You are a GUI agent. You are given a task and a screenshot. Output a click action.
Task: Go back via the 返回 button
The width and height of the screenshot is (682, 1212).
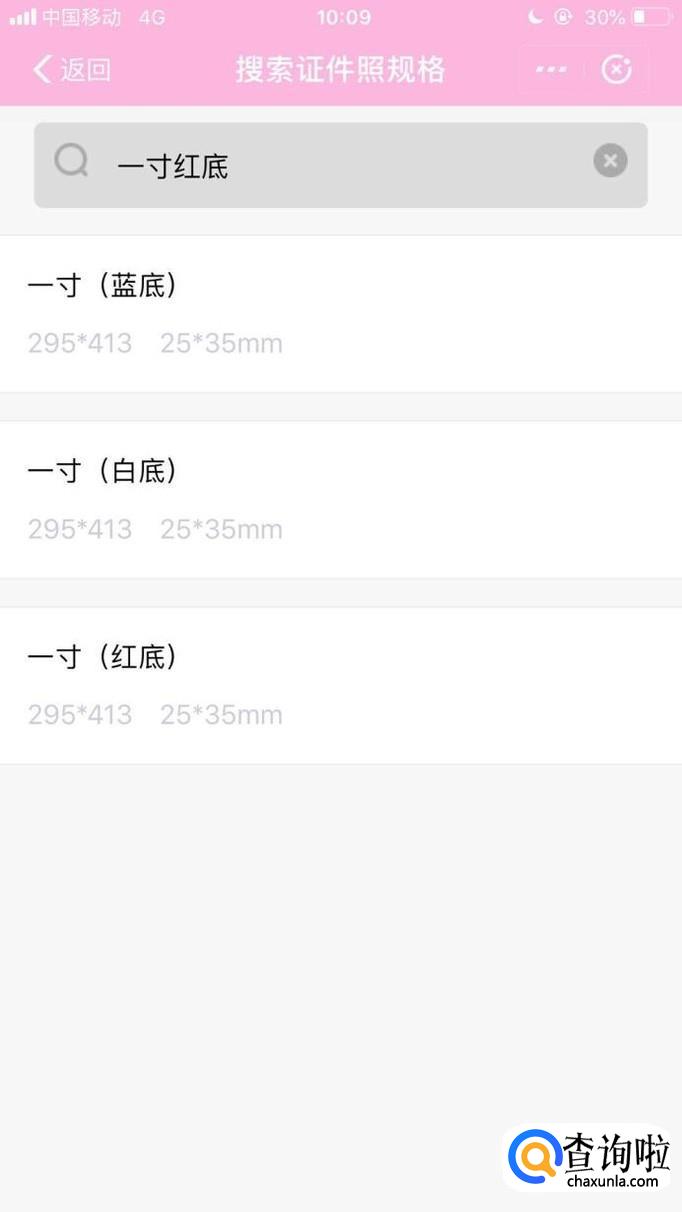[72, 70]
